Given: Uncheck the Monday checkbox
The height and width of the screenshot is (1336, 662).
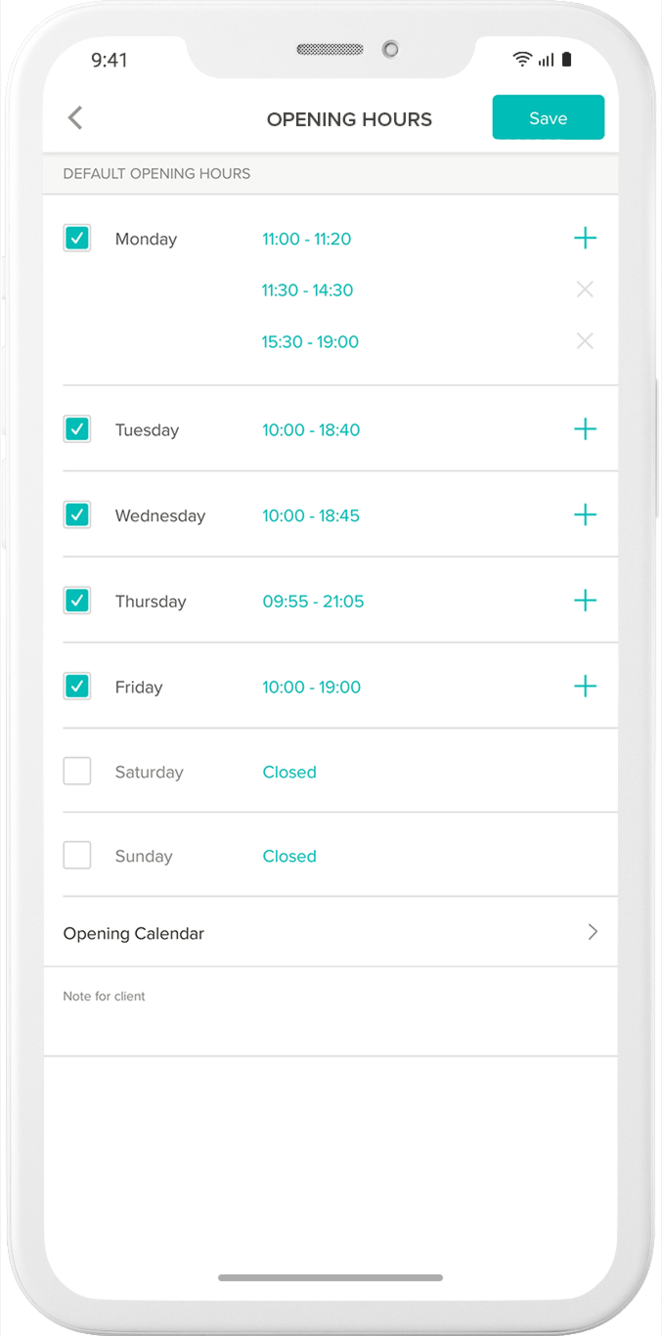Looking at the screenshot, I should (77, 238).
